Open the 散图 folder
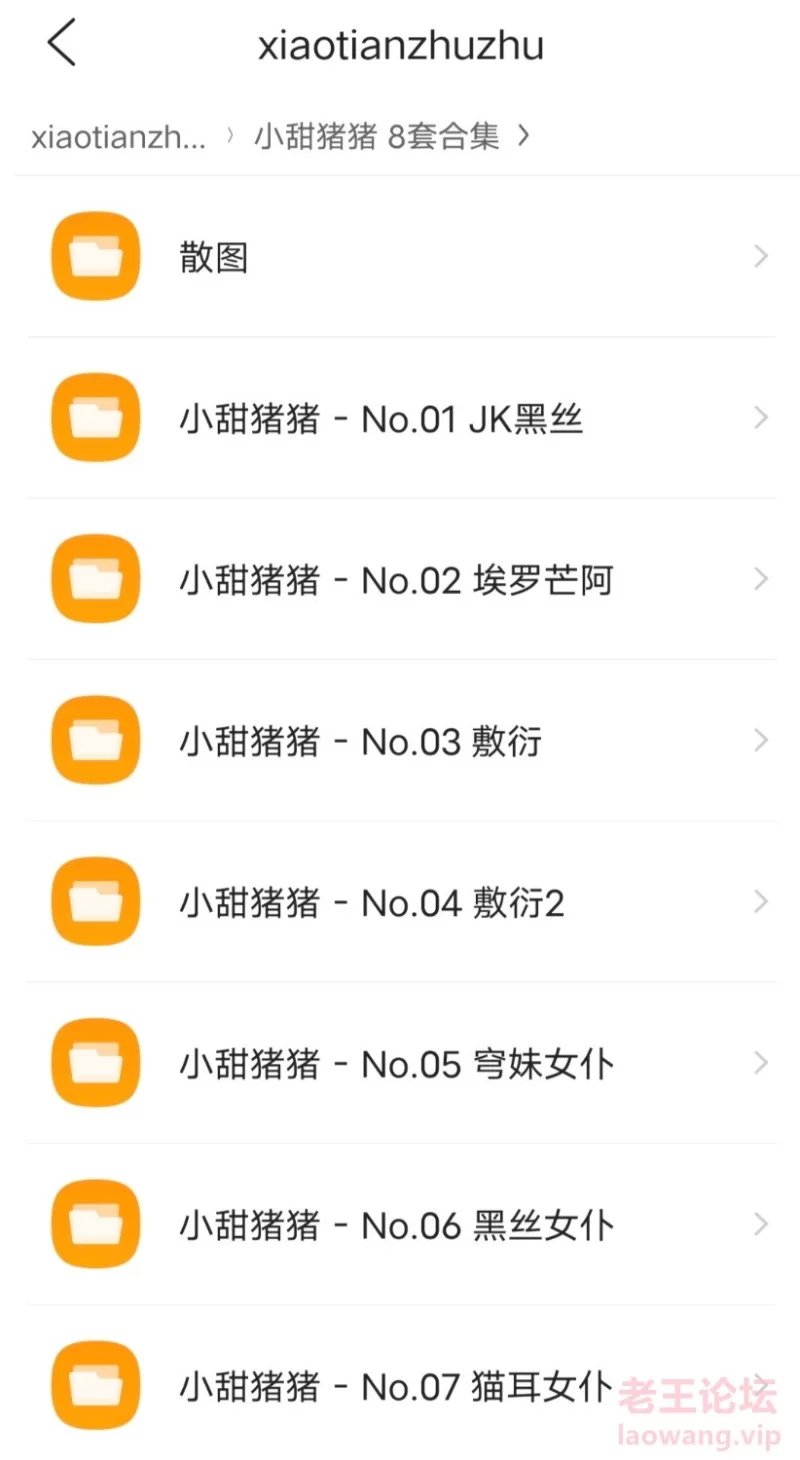This screenshot has height=1460, width=800. [400, 257]
